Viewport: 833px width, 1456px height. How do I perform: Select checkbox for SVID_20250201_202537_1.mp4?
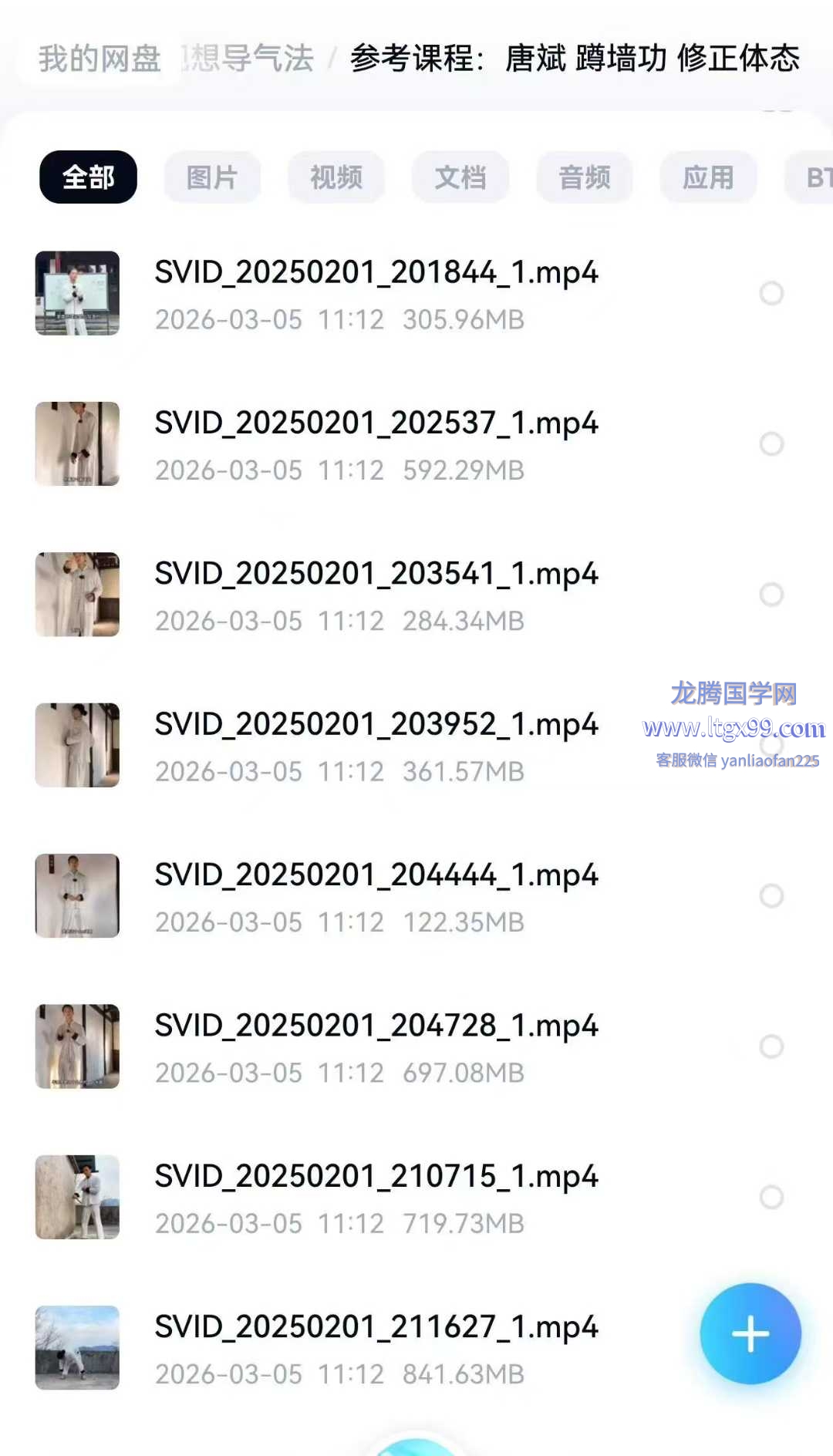click(771, 443)
